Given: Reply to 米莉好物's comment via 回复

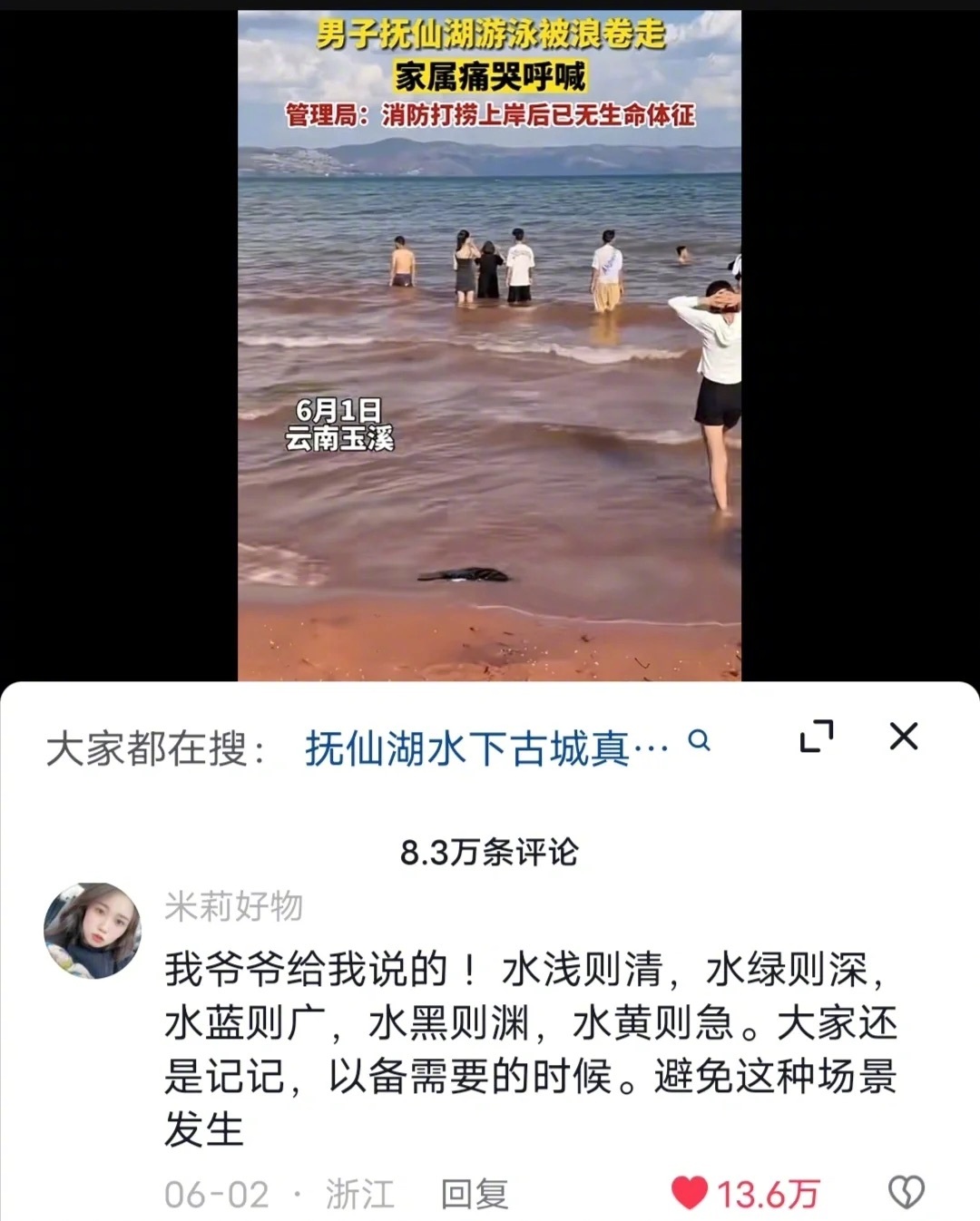Looking at the screenshot, I should 474,1194.
